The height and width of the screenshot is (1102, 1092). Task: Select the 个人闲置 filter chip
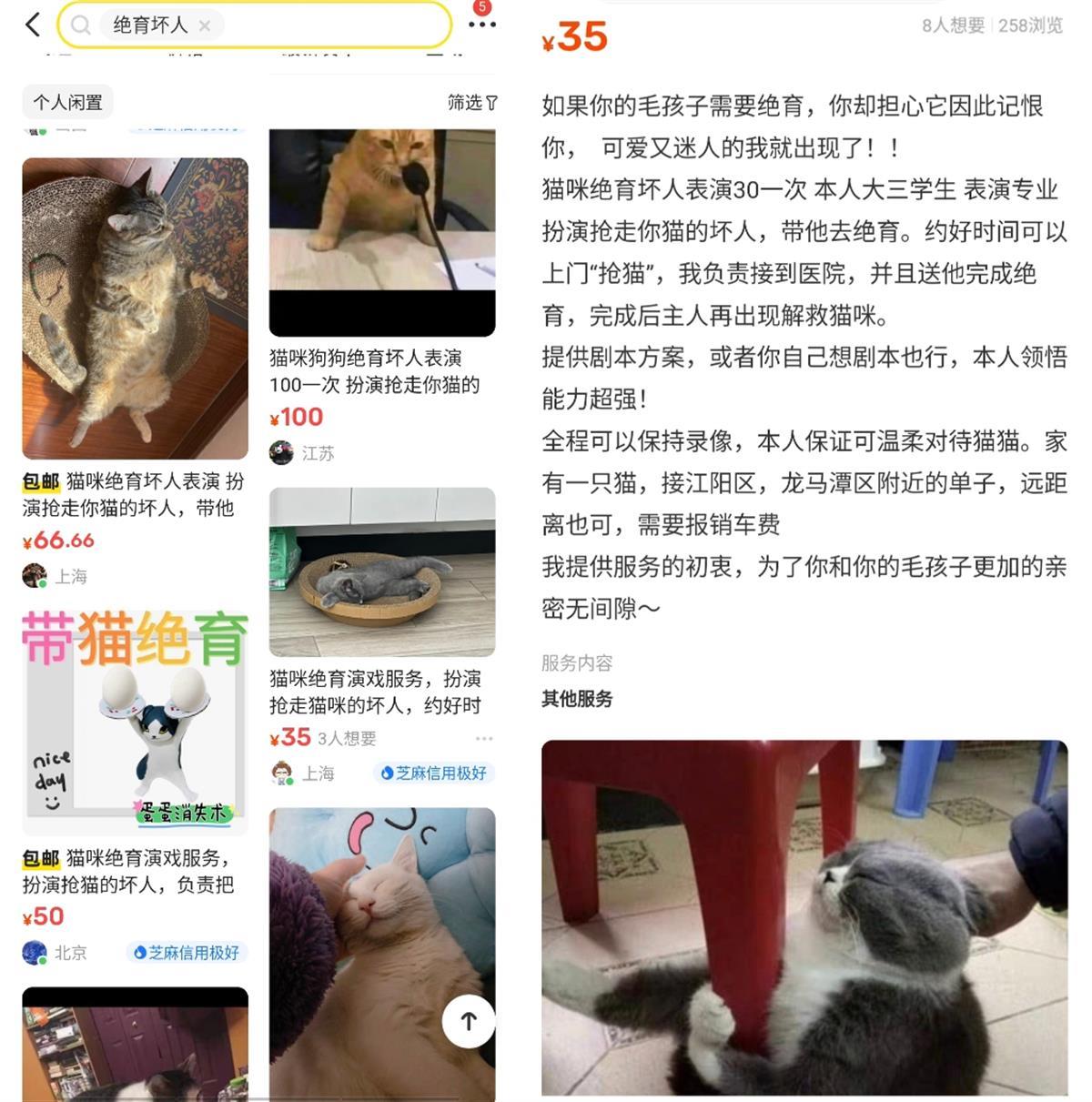click(x=68, y=103)
